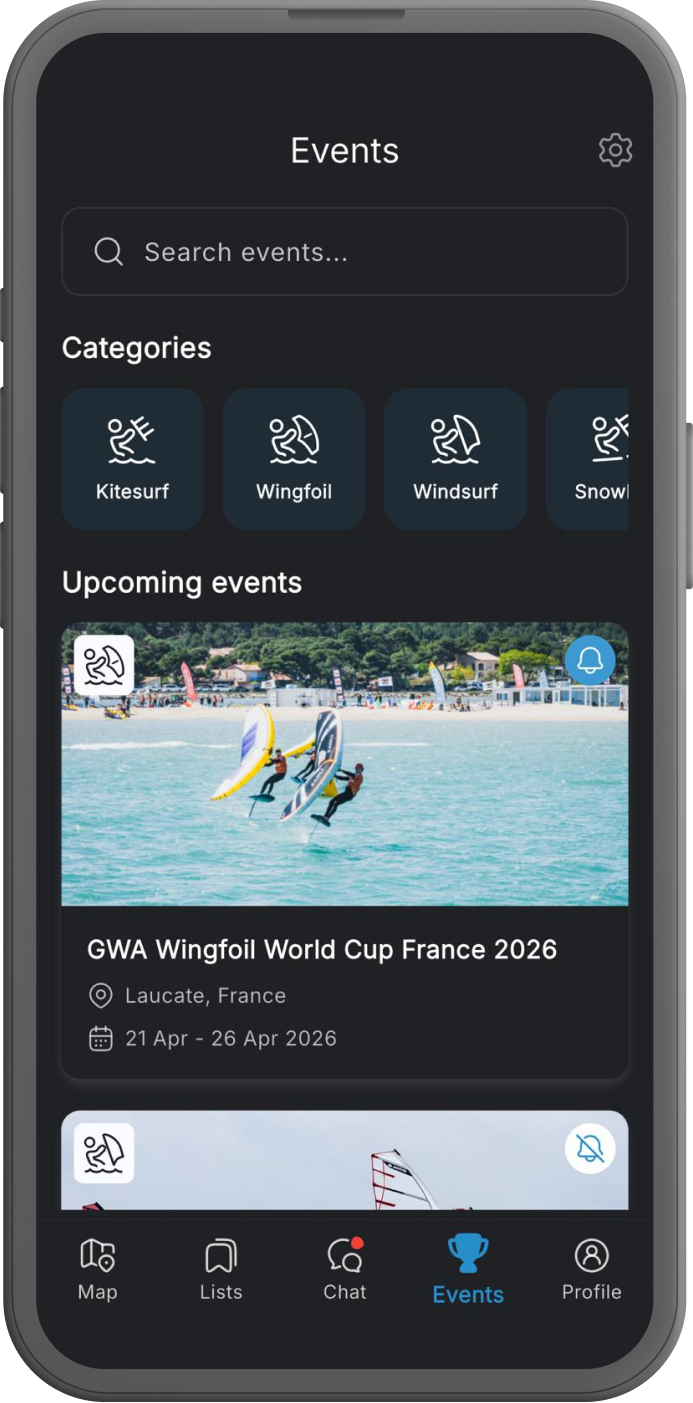
Task: Toggle the blue bell on GWA Wingfoil event
Action: (590, 660)
